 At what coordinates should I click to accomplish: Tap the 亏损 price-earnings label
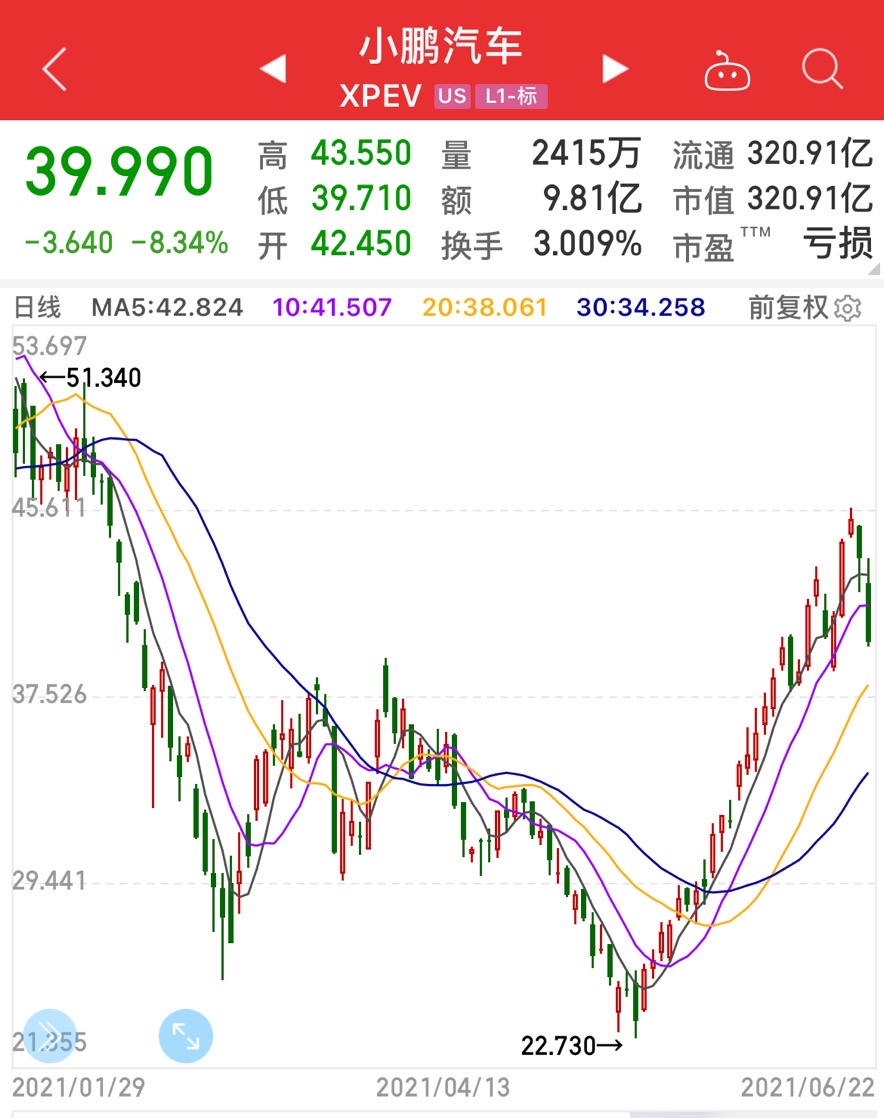tap(838, 244)
